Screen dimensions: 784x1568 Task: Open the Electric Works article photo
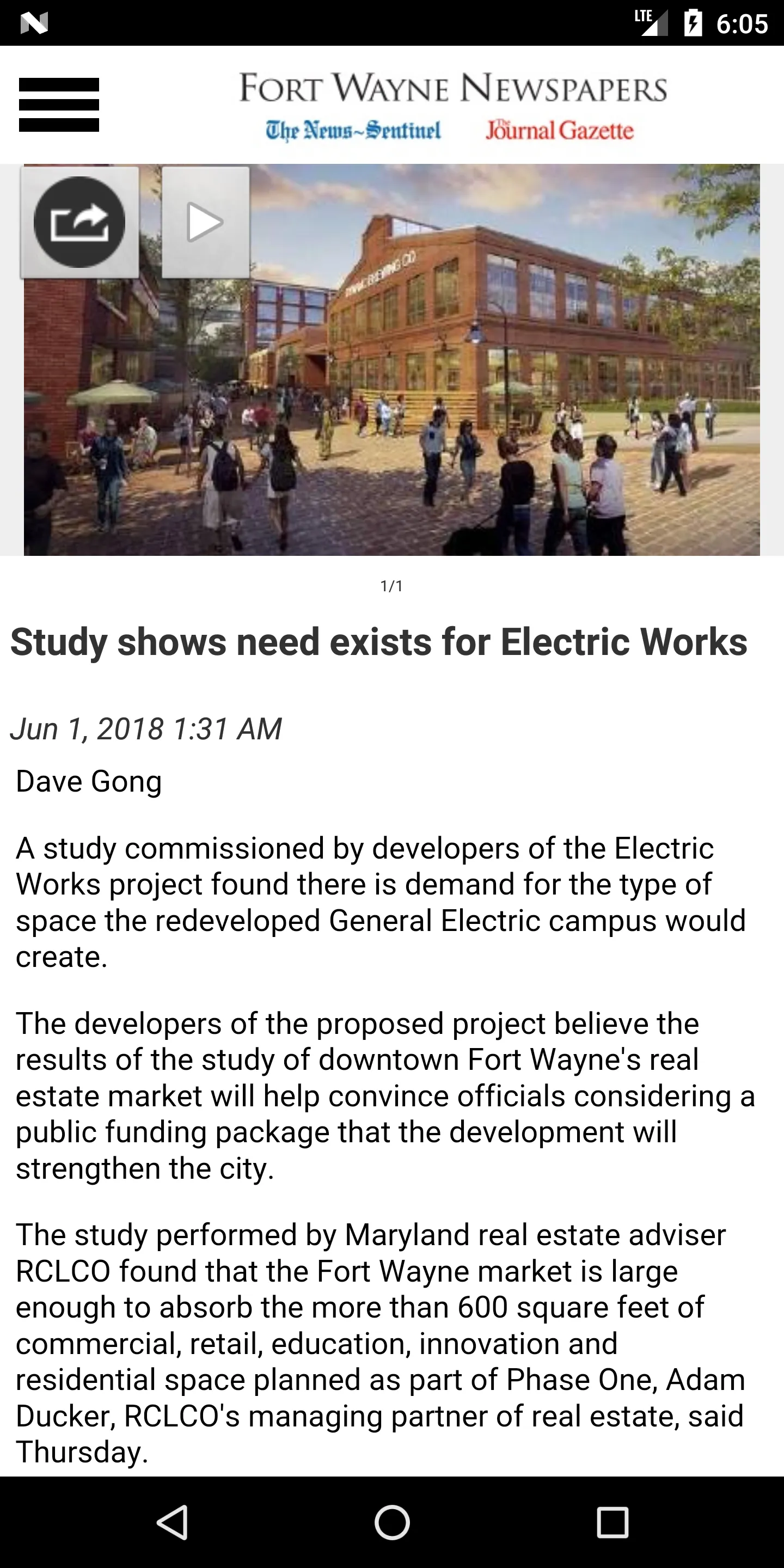392,360
